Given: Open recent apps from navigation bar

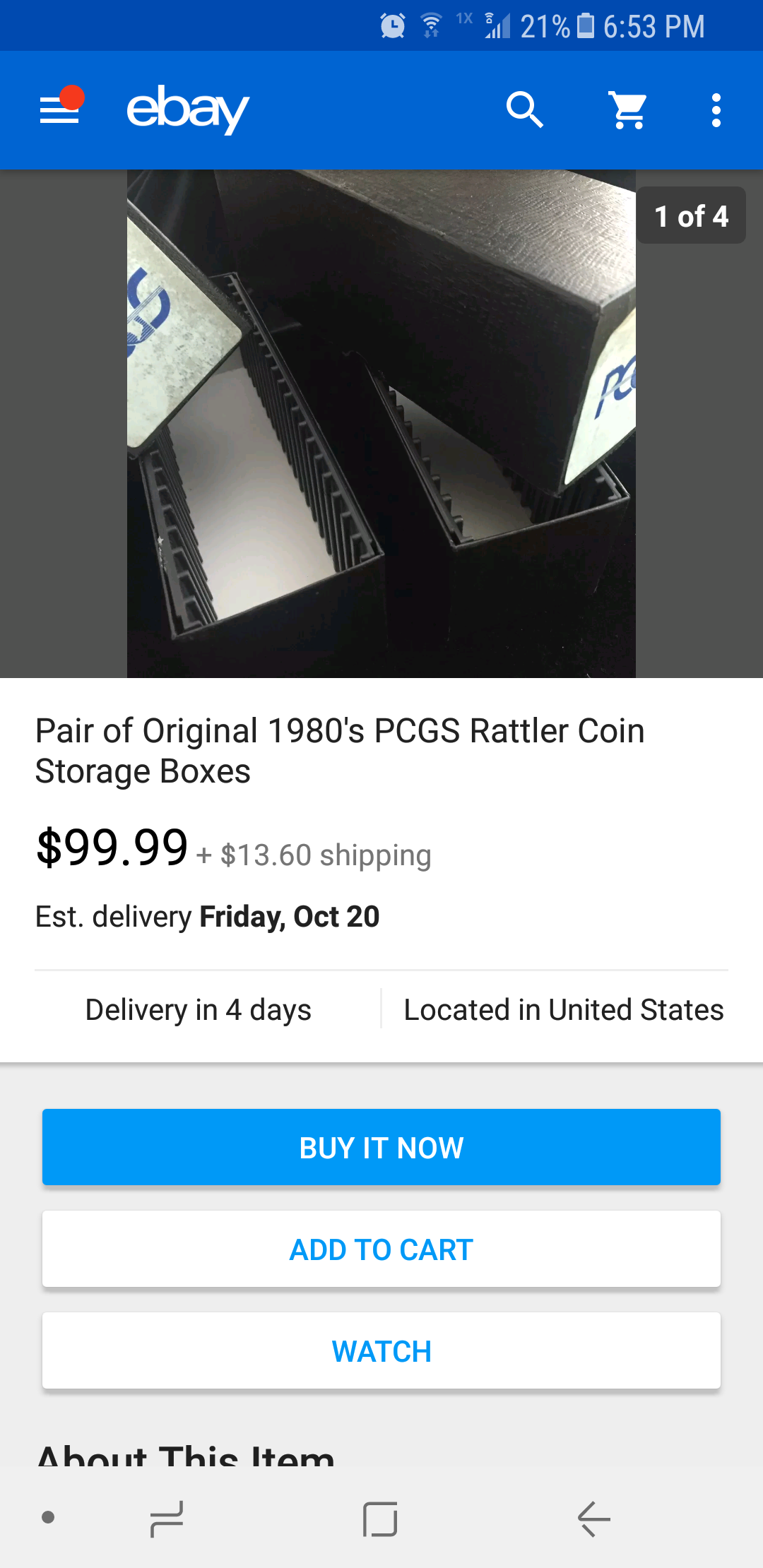Looking at the screenshot, I should (167, 1519).
